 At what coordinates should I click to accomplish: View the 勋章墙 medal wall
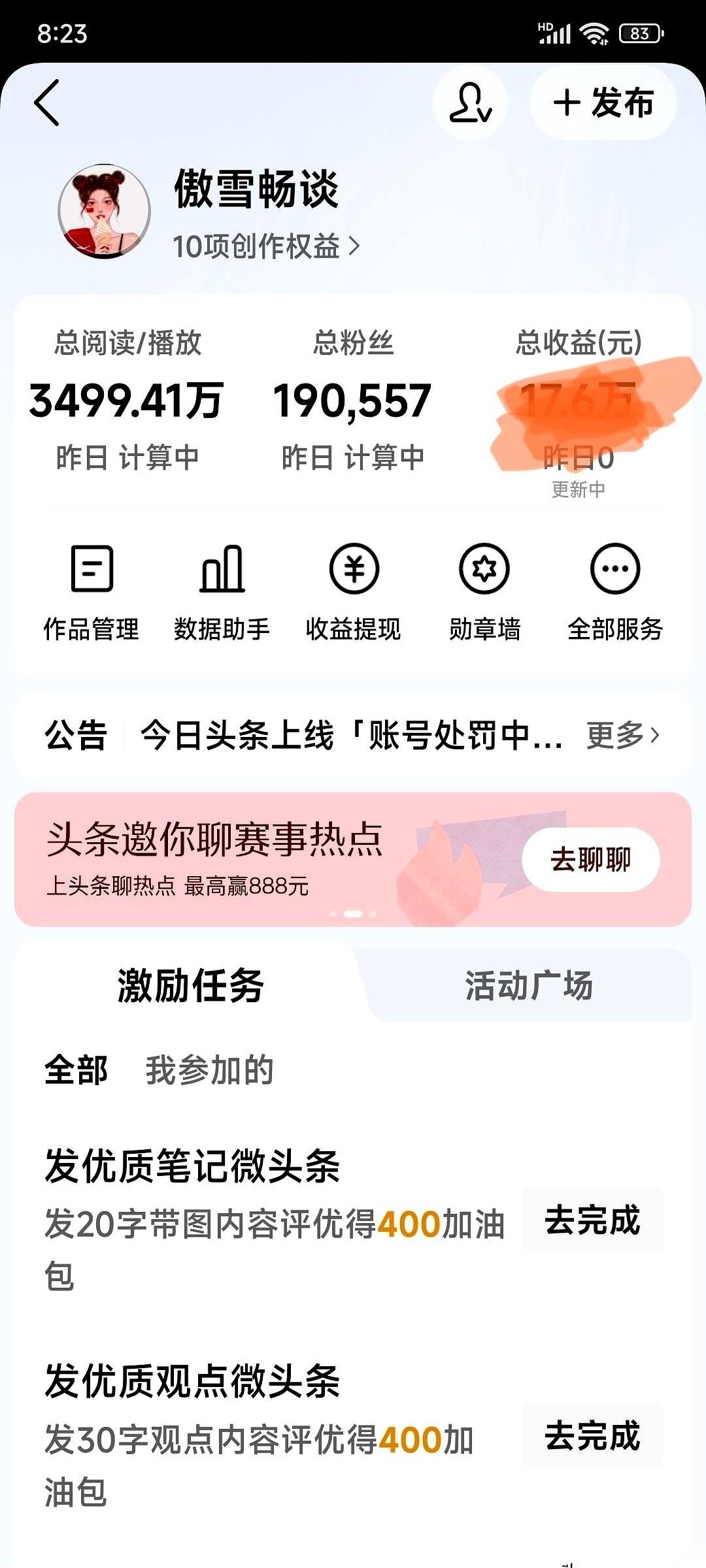click(x=484, y=588)
